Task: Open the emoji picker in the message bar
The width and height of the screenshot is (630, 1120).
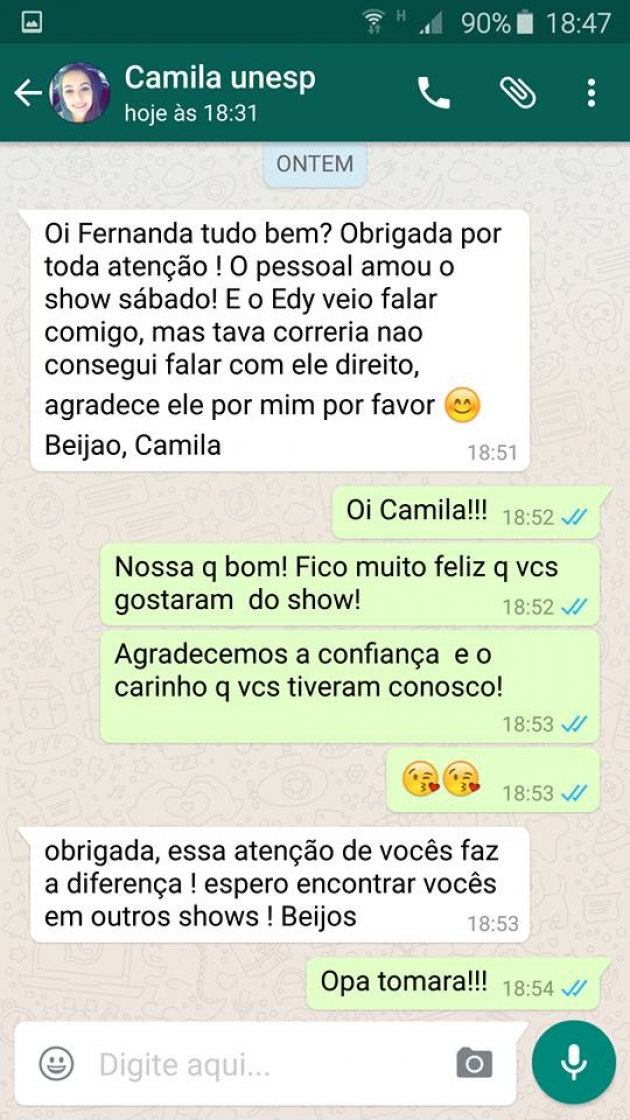Action: (x=56, y=1064)
